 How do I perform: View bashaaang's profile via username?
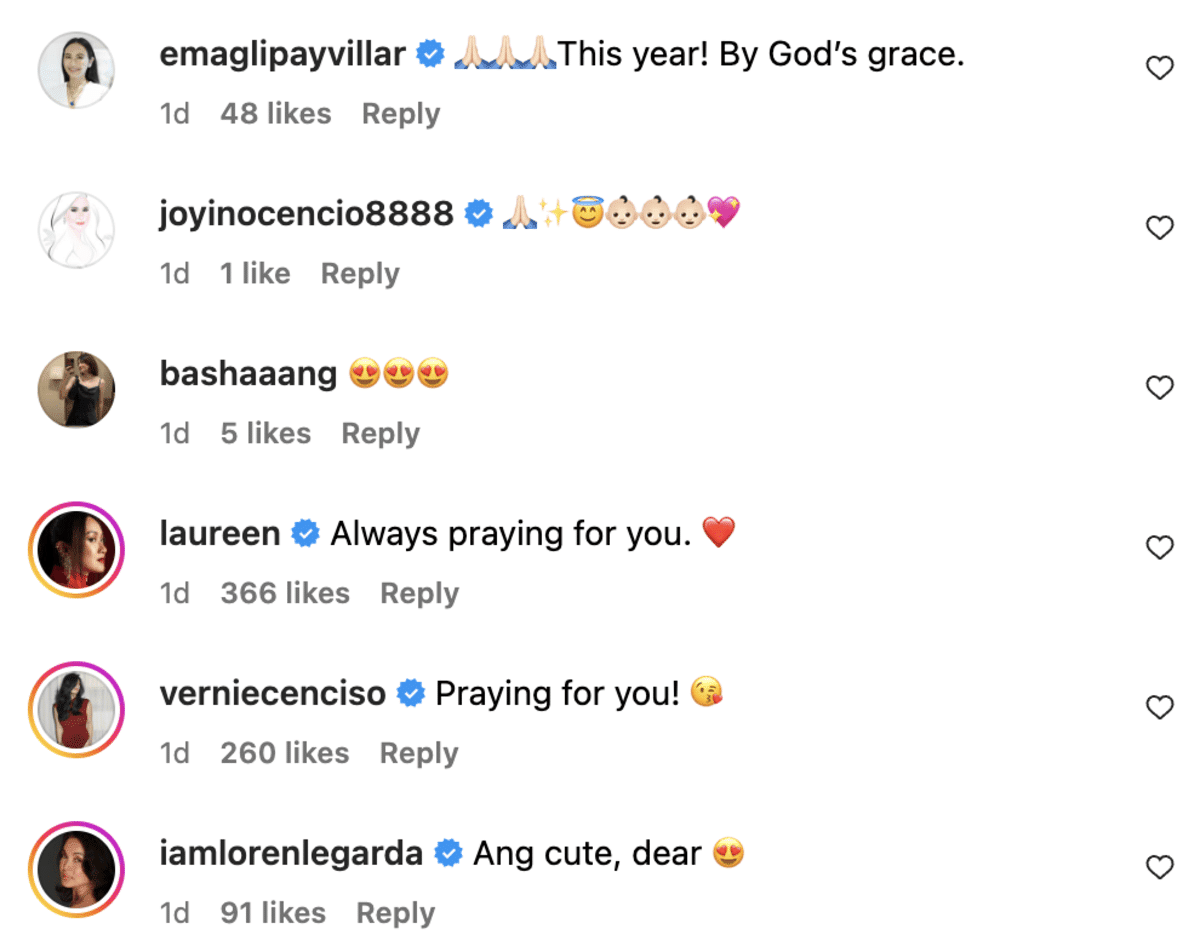pyautogui.click(x=248, y=374)
